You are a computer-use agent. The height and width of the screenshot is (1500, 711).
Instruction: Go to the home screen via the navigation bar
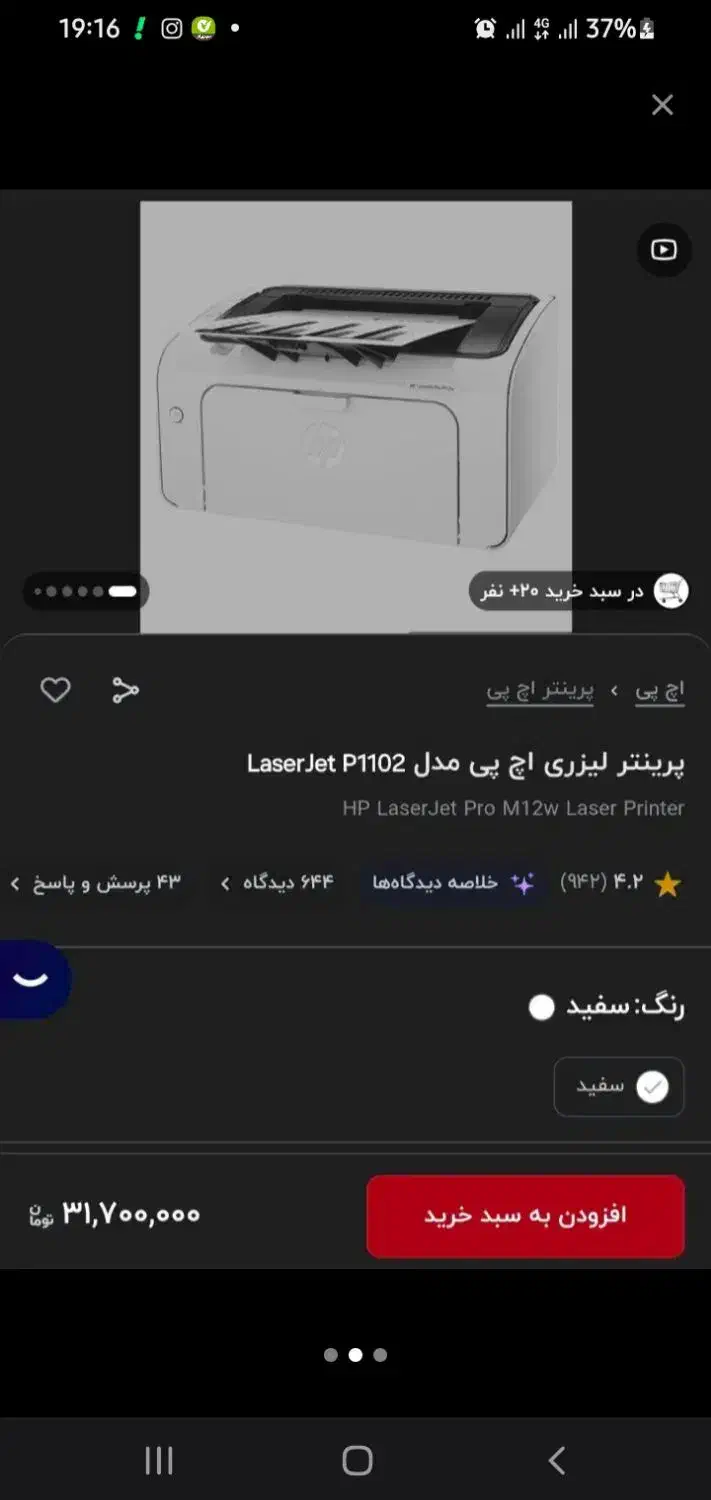357,1460
